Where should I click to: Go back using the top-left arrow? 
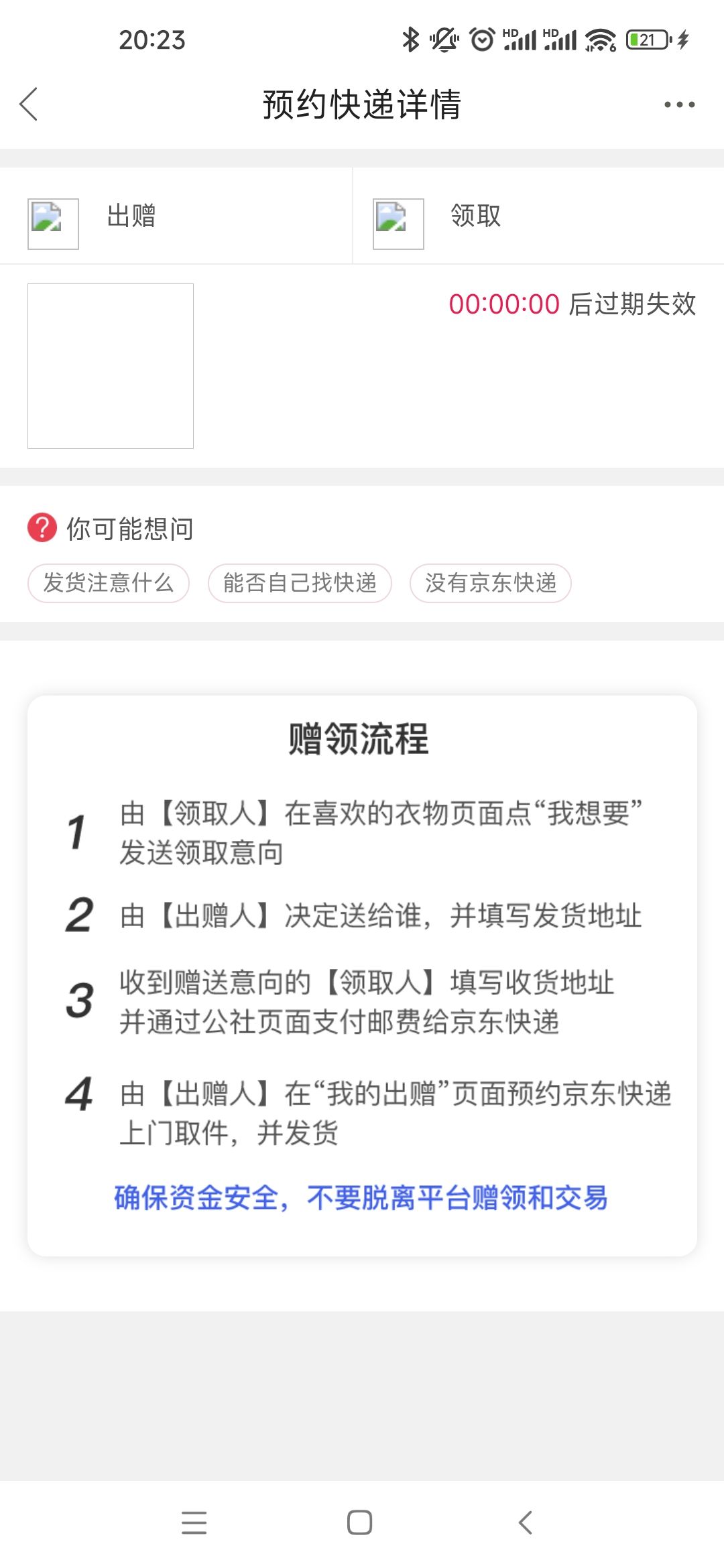29,105
